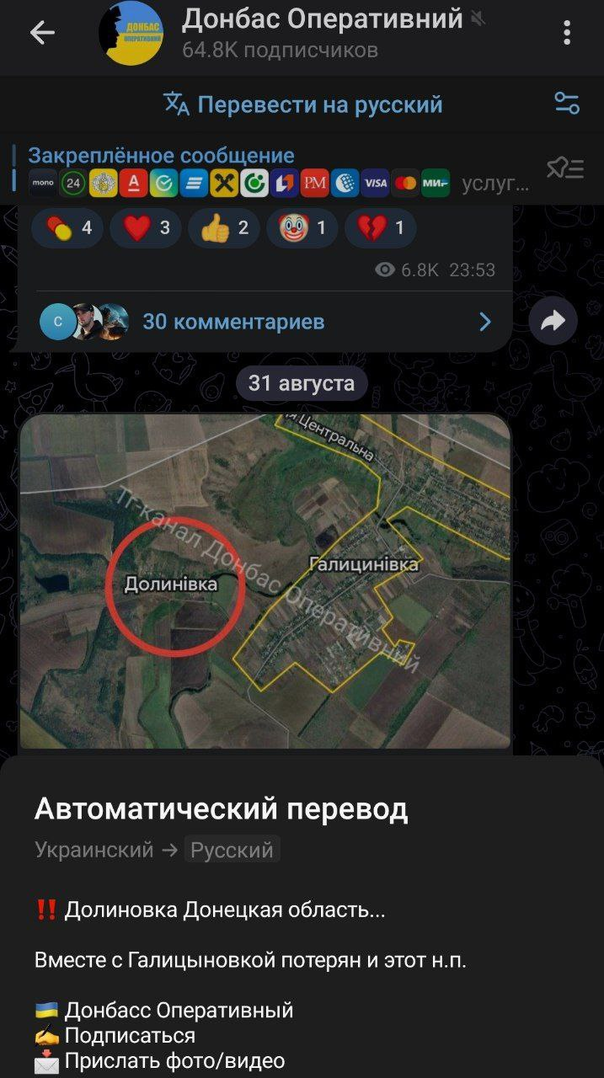React with the pill emoji
This screenshot has height=1078, width=604.
[x=68, y=228]
